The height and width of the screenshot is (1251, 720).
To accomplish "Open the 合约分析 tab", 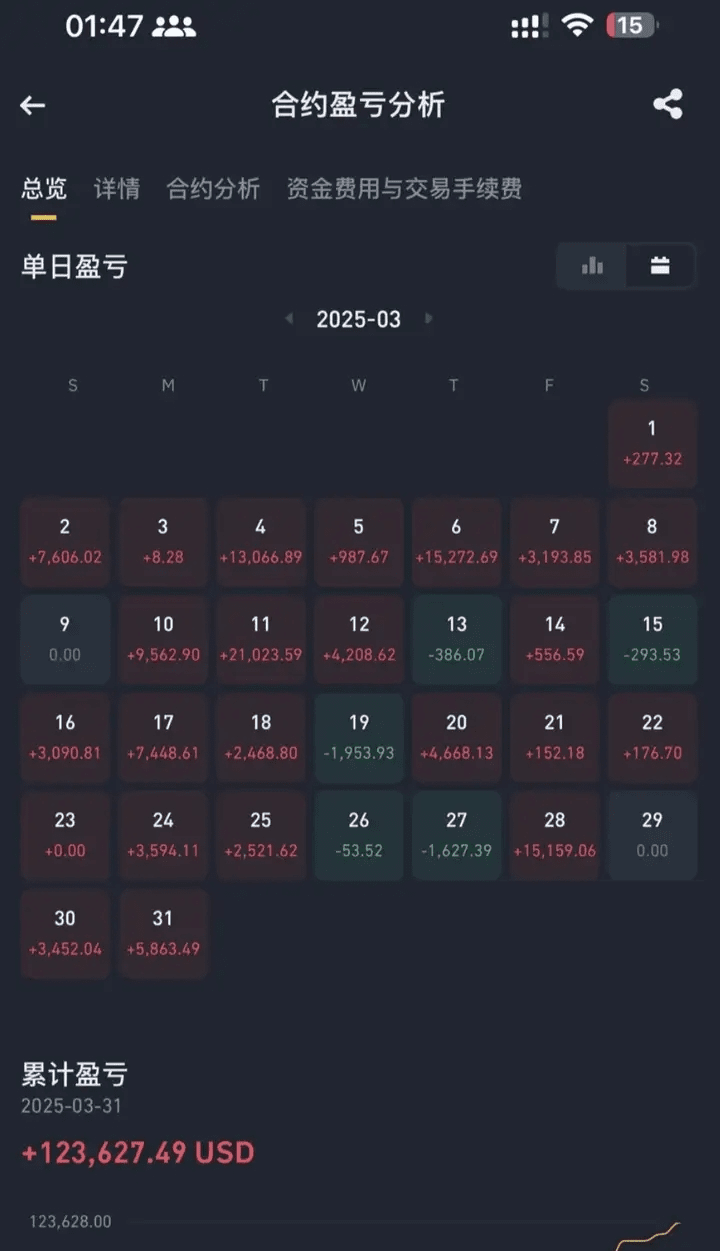I will (213, 189).
